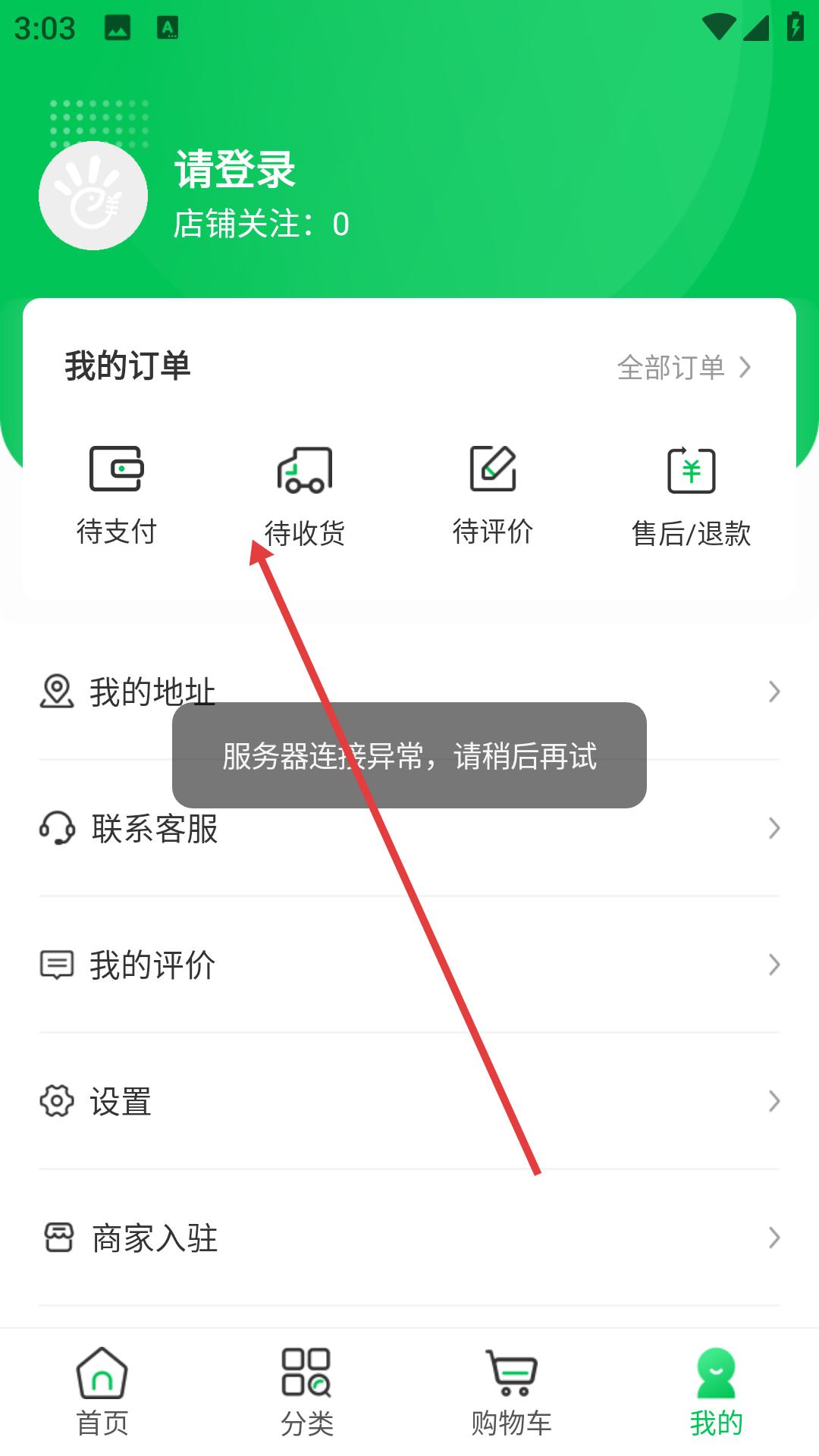Open 待评价 orders awaiting review
The image size is (819, 1456).
point(493,493)
